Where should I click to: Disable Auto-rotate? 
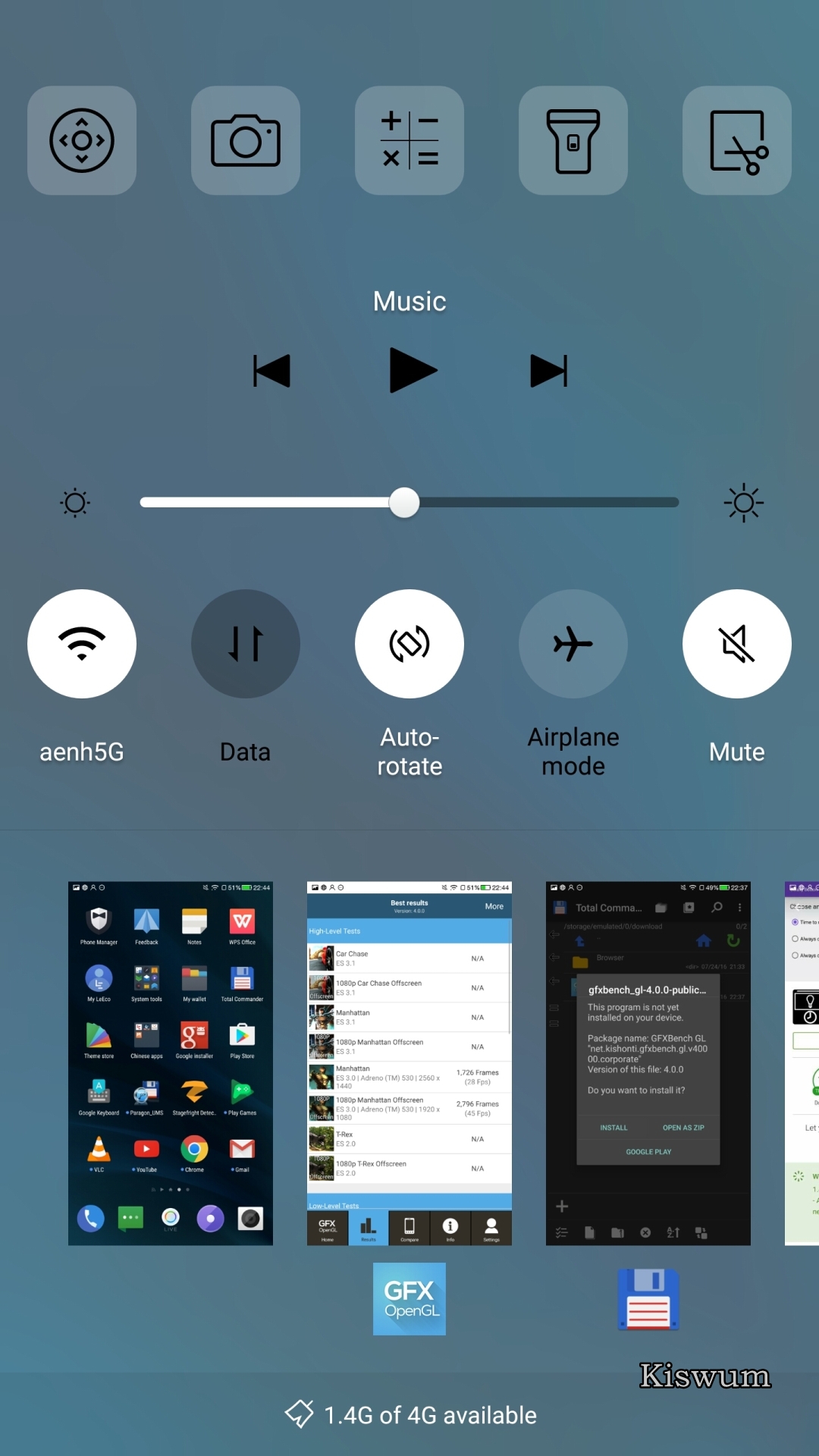click(409, 644)
